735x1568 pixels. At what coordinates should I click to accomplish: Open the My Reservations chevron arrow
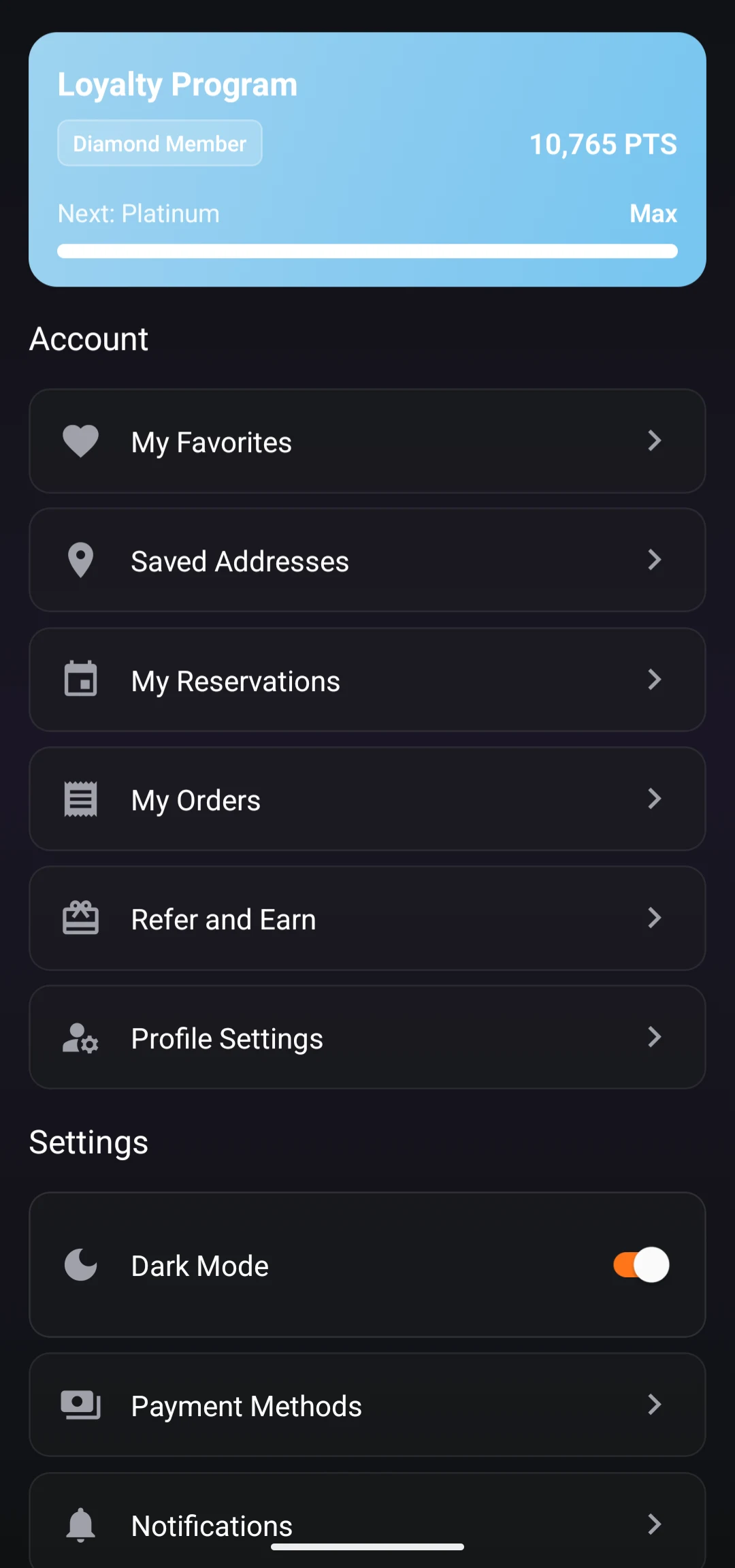coord(655,679)
